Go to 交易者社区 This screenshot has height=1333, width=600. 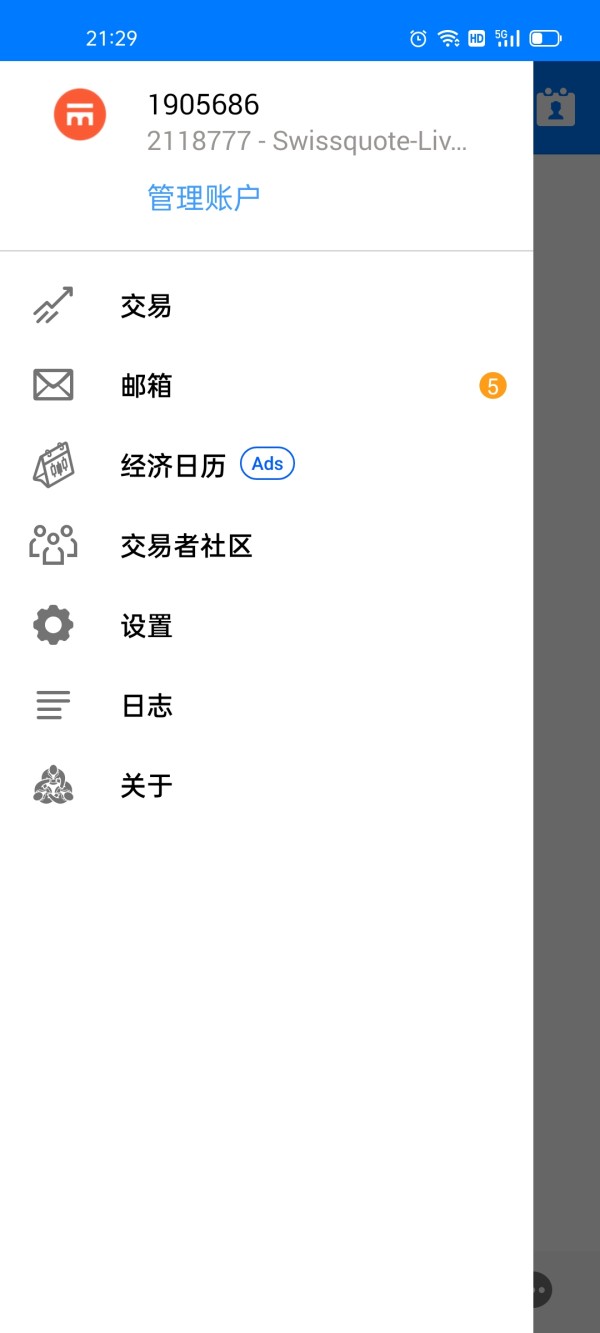pyautogui.click(x=266, y=546)
